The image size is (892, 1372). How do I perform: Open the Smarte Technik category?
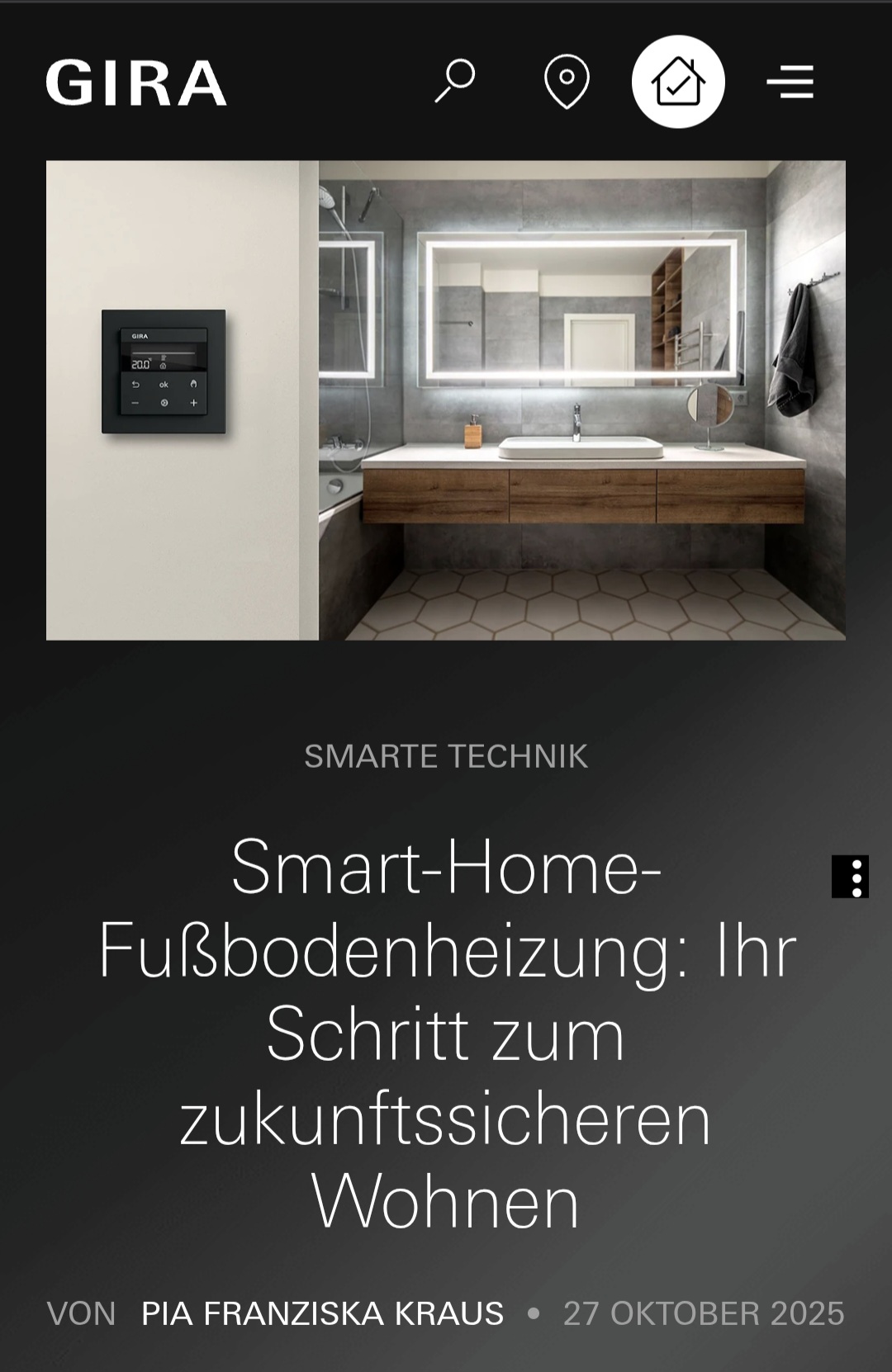click(446, 756)
